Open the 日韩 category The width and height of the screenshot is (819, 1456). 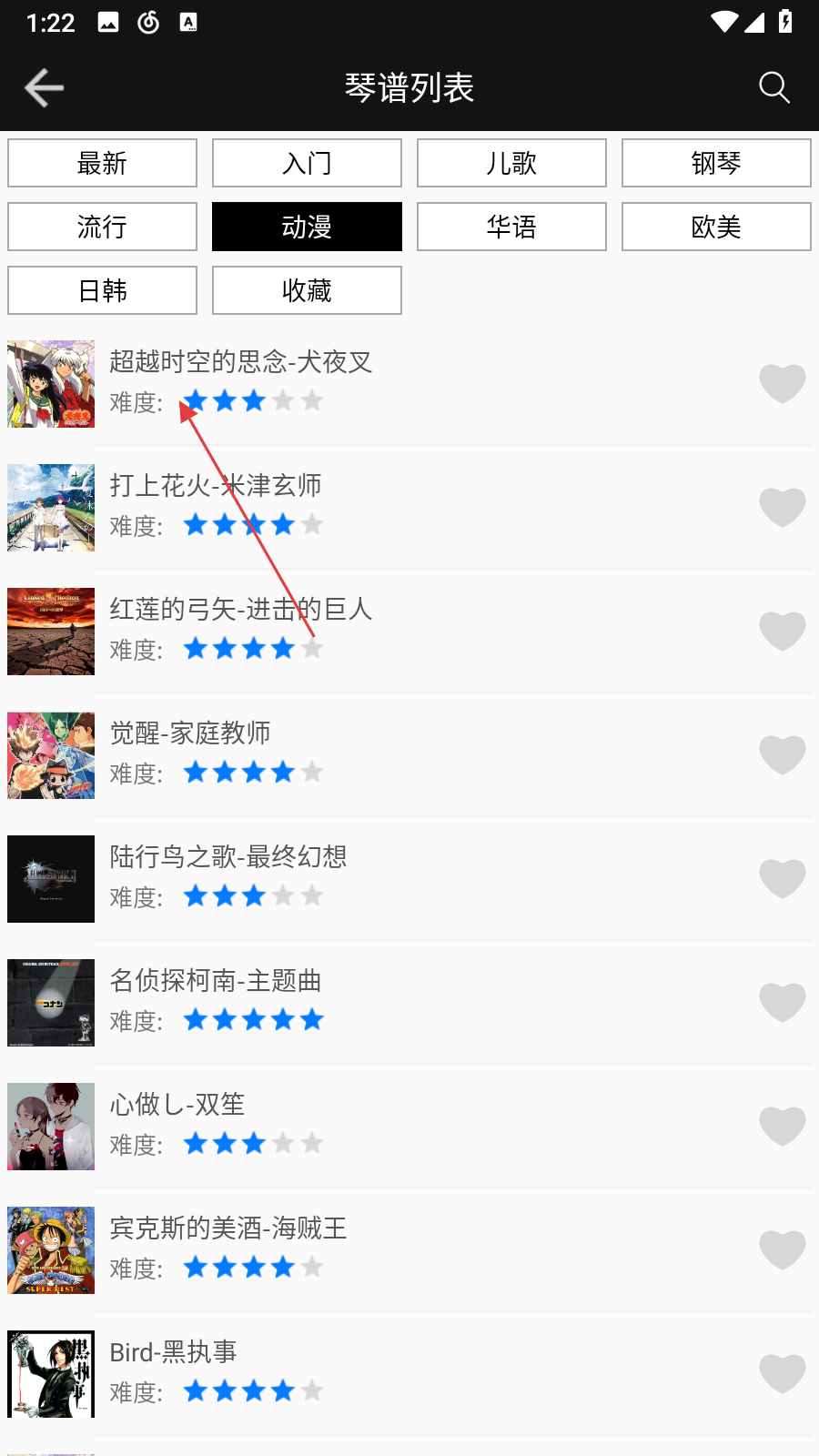(x=102, y=290)
